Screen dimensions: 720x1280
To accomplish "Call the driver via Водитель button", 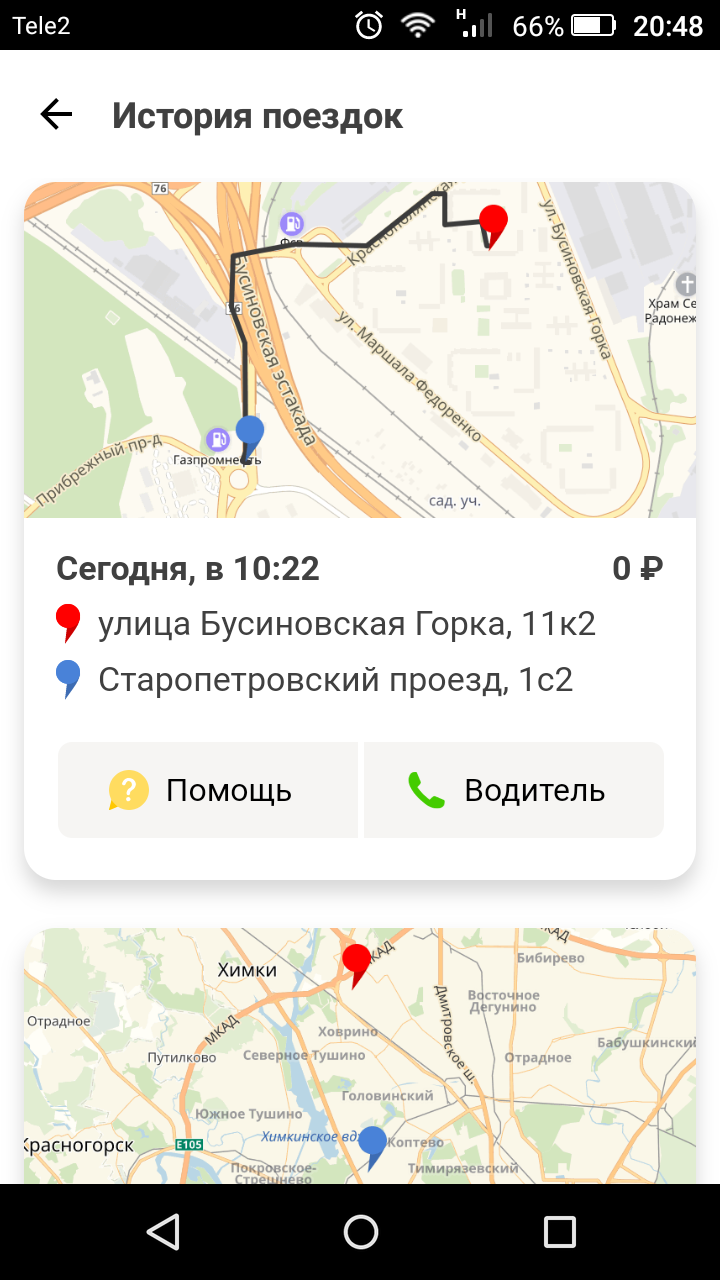I will 514,790.
